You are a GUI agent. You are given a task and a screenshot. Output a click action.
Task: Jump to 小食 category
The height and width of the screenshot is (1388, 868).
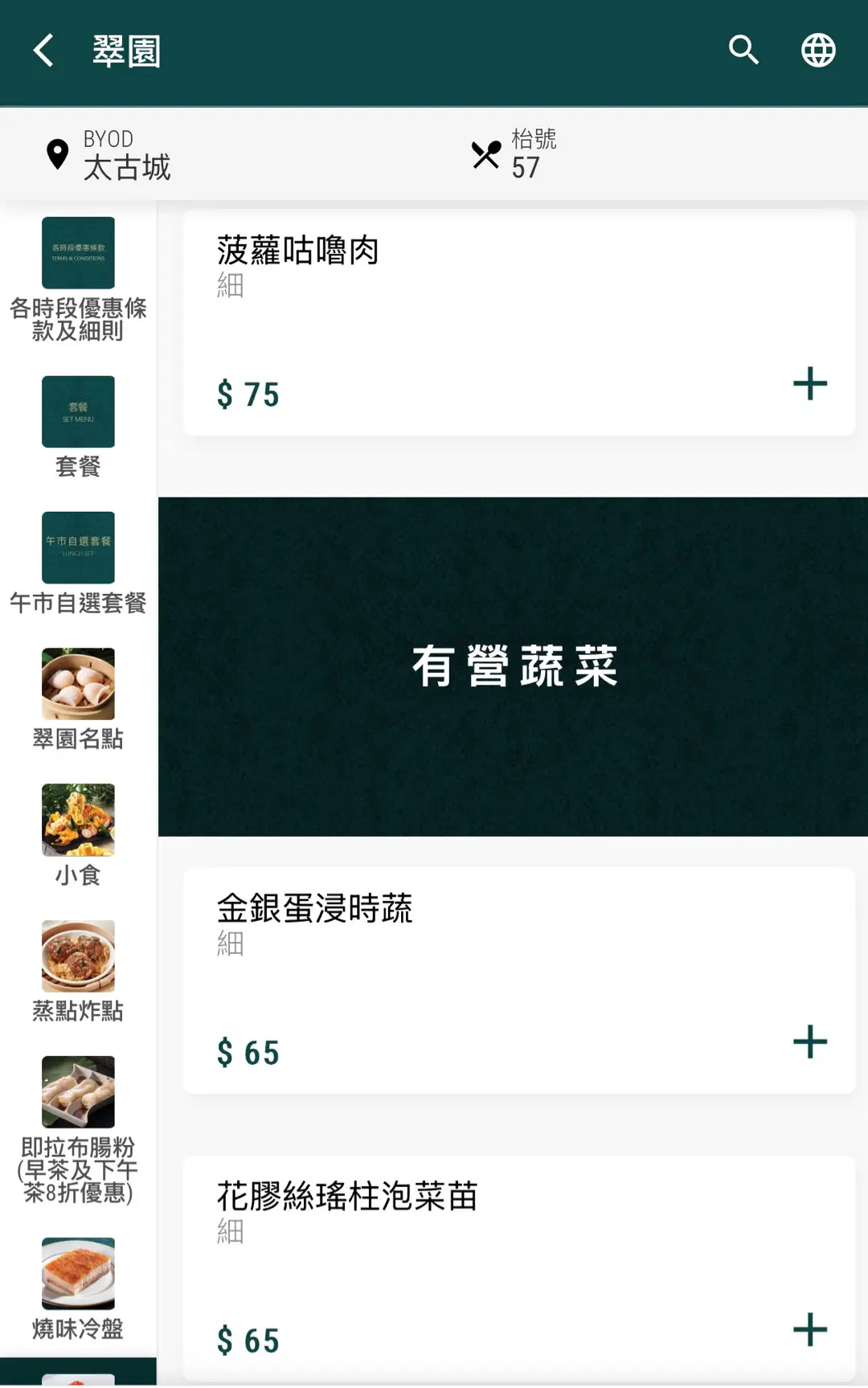78,834
